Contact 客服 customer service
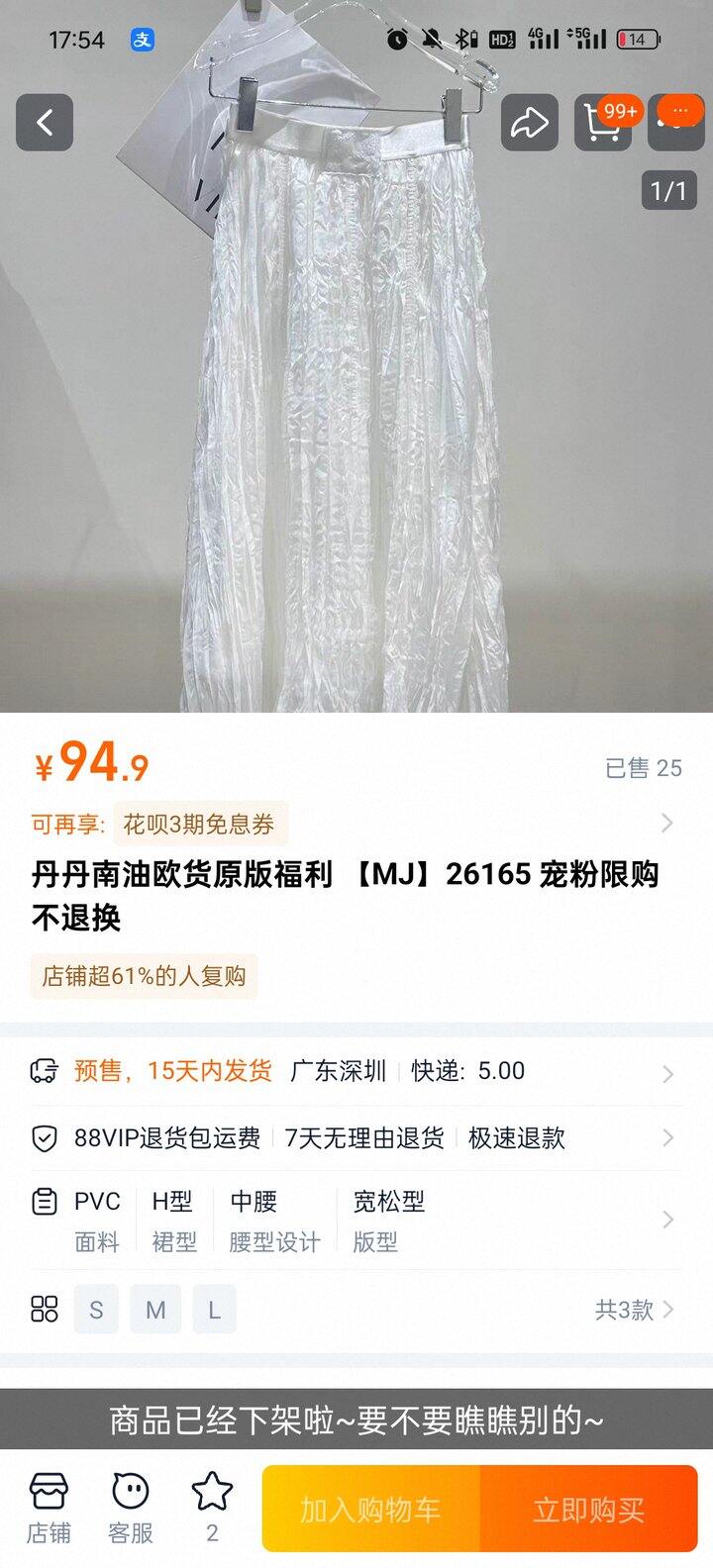The width and height of the screenshot is (713, 1568). 130,1509
